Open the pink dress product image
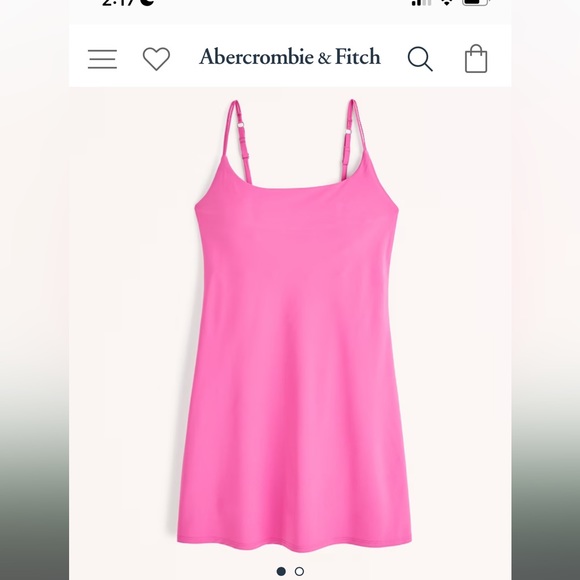Screen dimensions: 580x580 click(292, 326)
